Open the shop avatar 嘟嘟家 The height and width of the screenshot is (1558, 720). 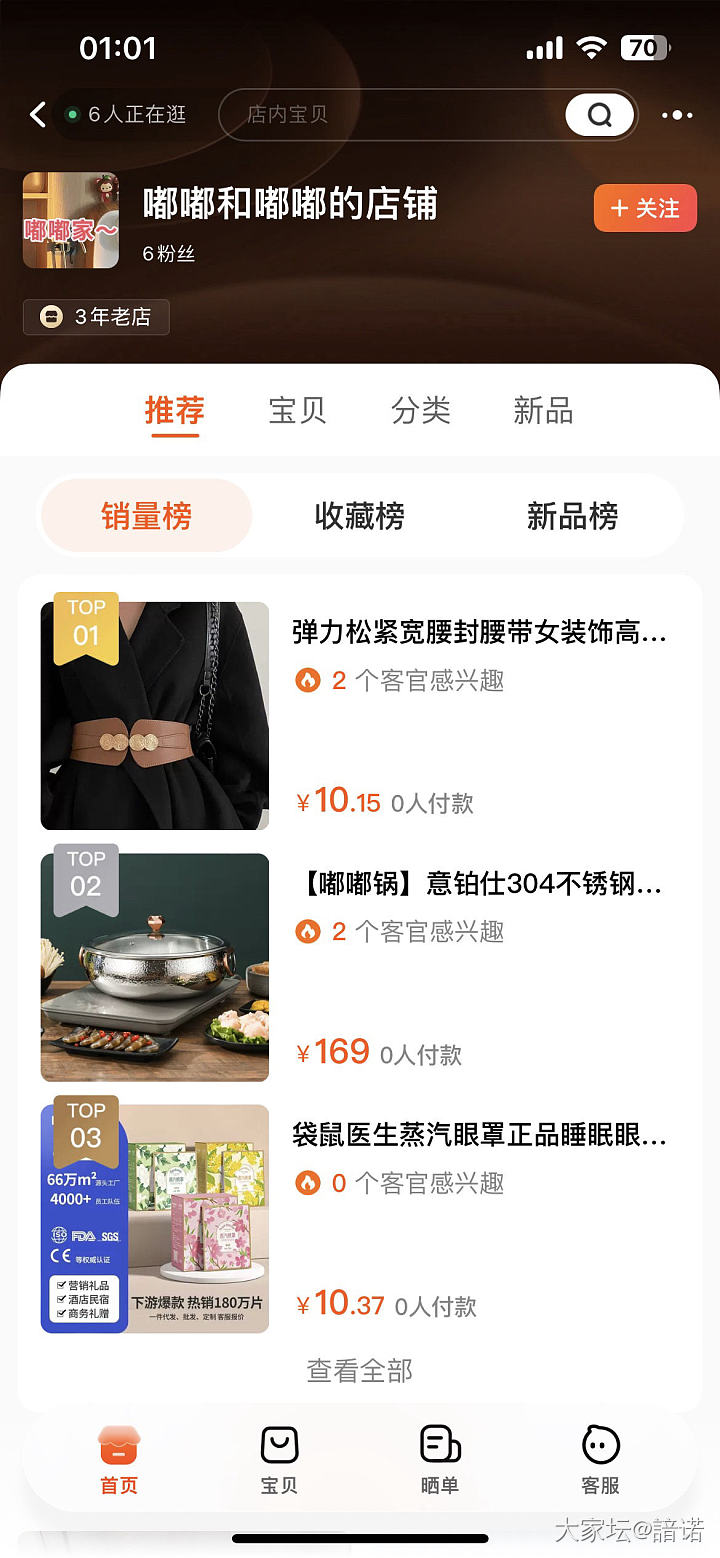point(71,220)
